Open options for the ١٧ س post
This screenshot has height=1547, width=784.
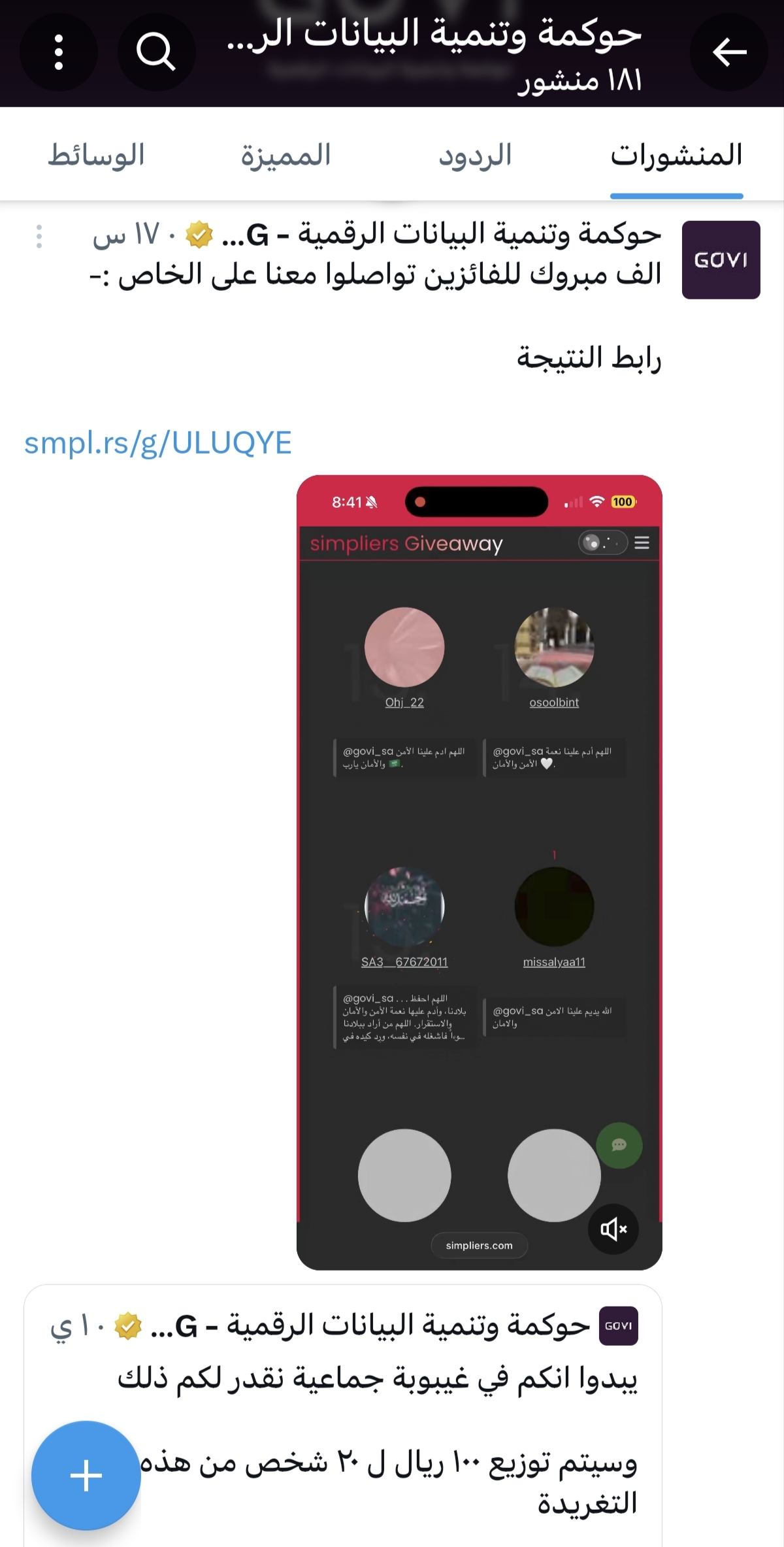[x=39, y=236]
